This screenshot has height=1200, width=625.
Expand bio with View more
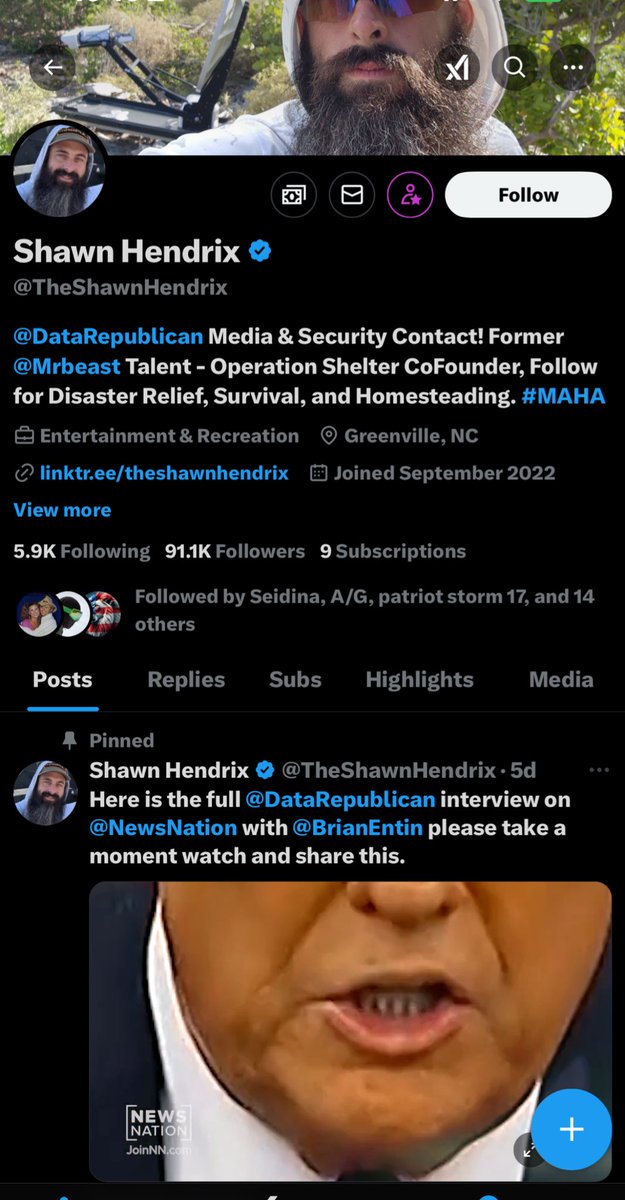[62, 510]
